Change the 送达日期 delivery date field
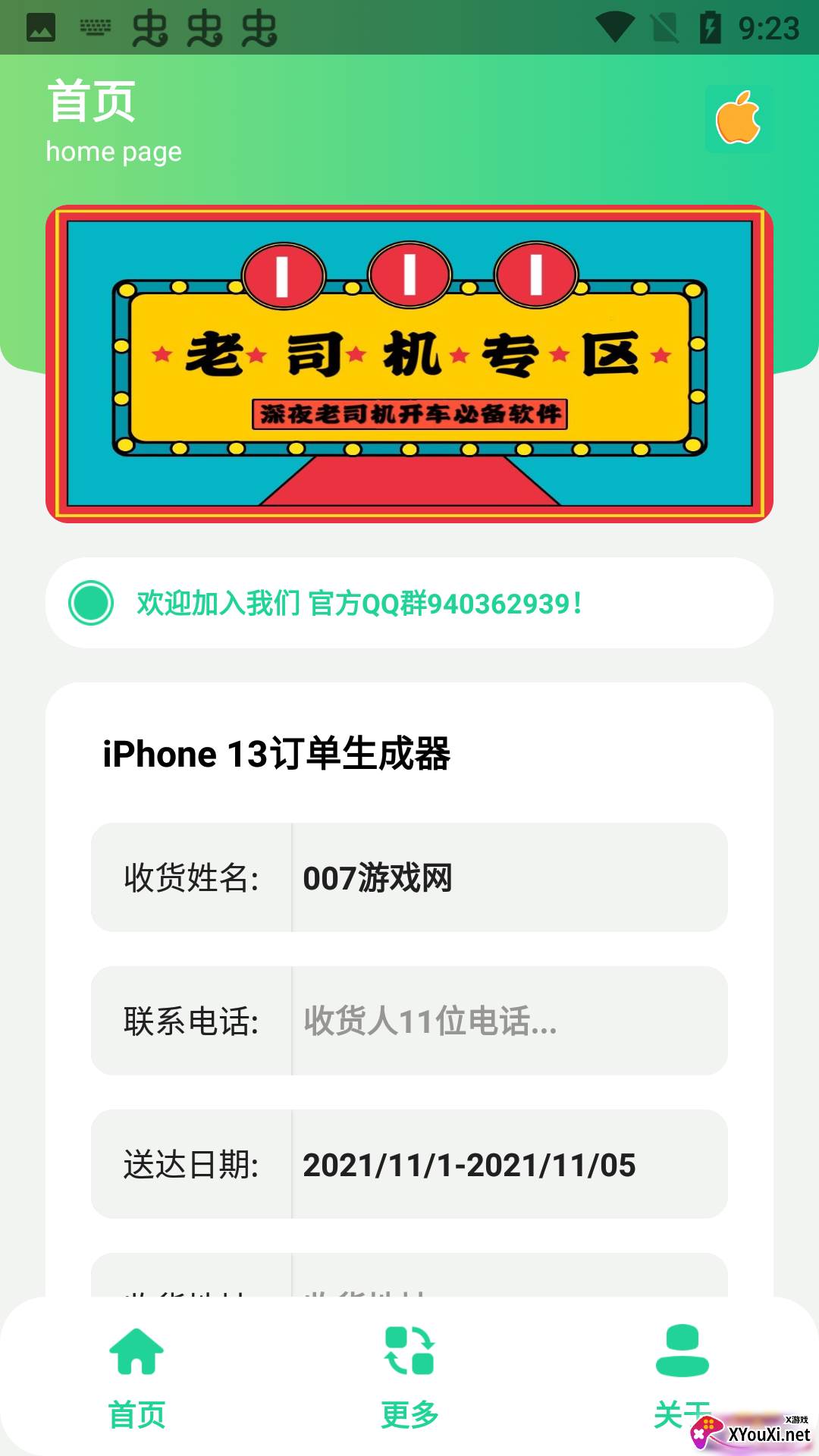This screenshot has width=819, height=1456. point(508,1165)
